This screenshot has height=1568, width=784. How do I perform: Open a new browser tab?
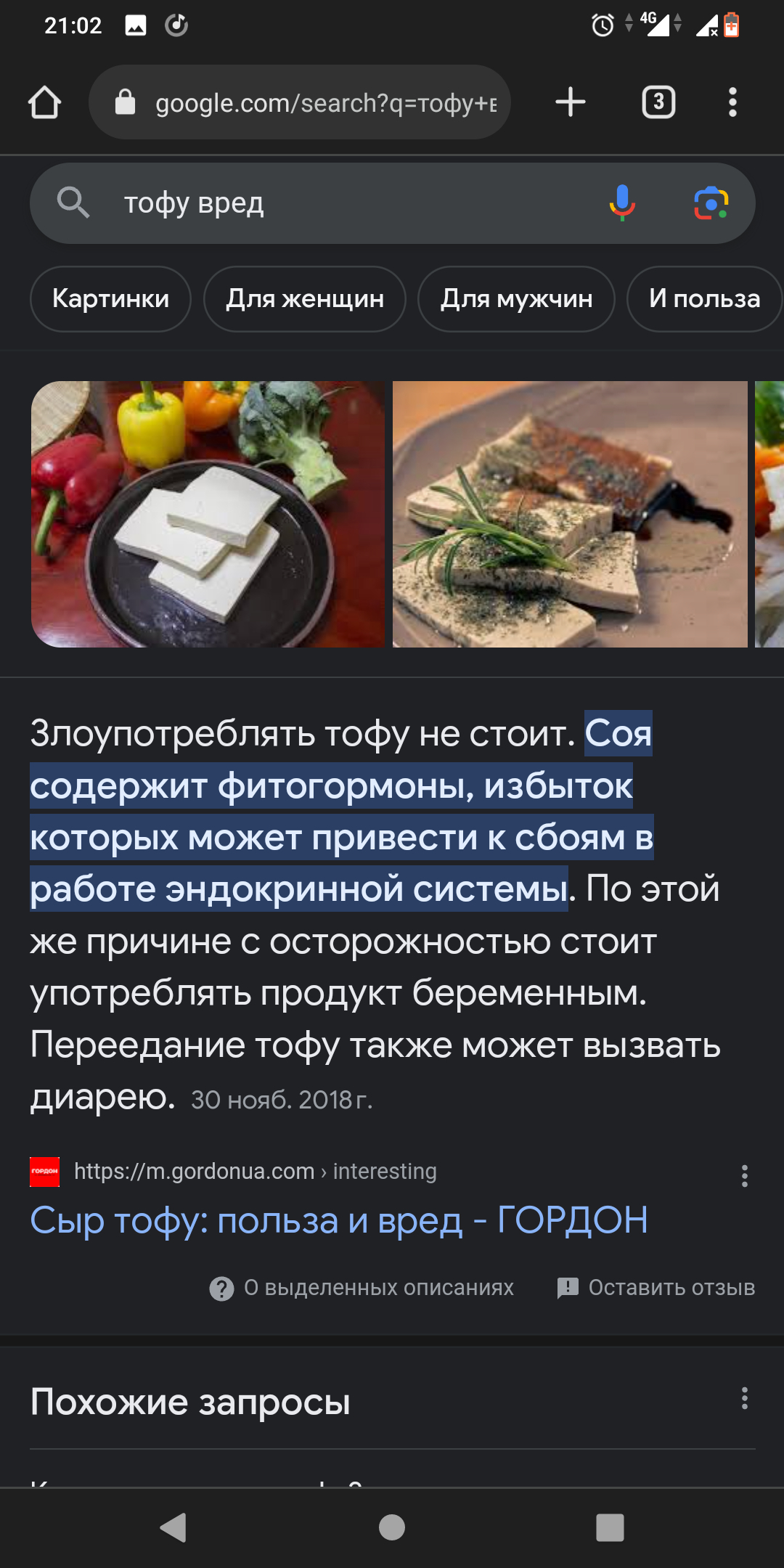(x=571, y=102)
